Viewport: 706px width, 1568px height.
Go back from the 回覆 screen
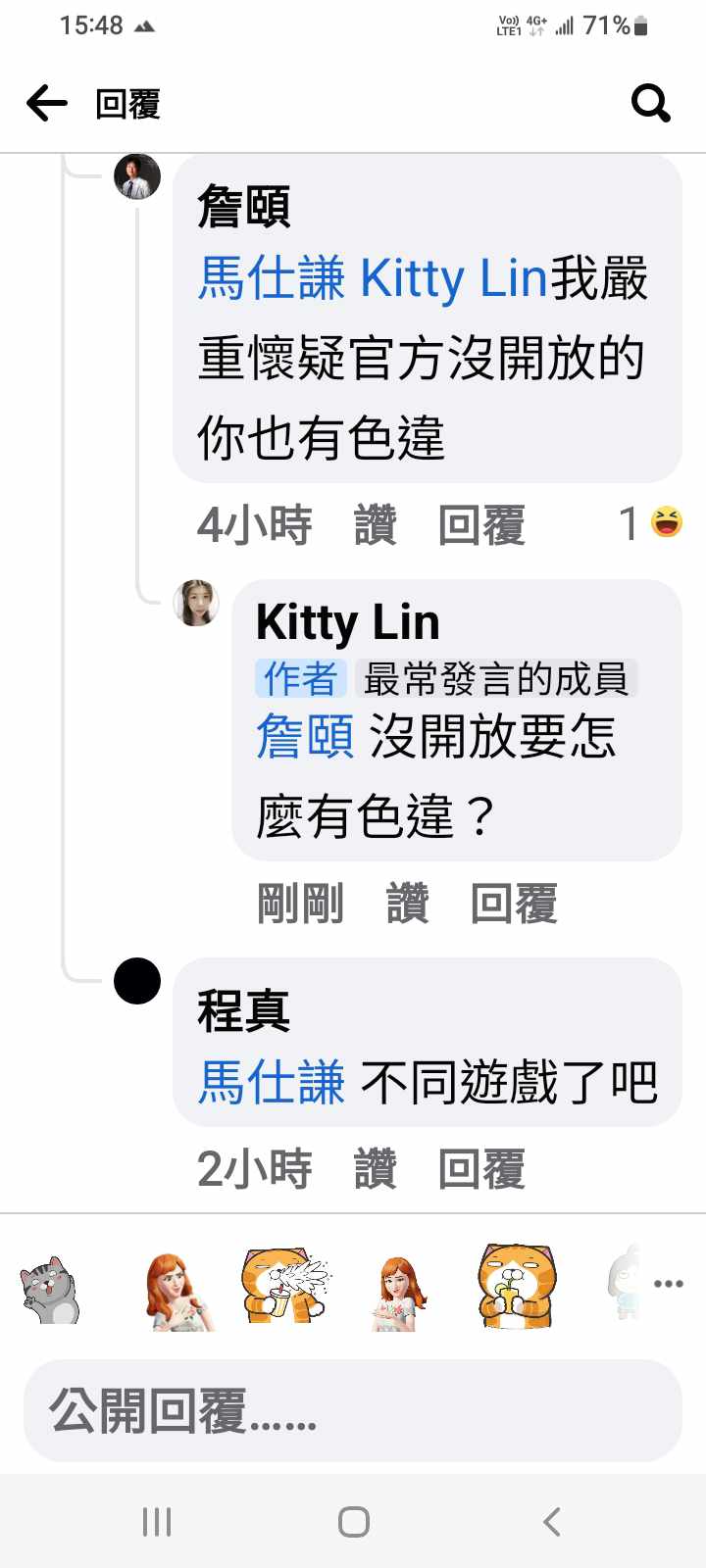pos(47,103)
